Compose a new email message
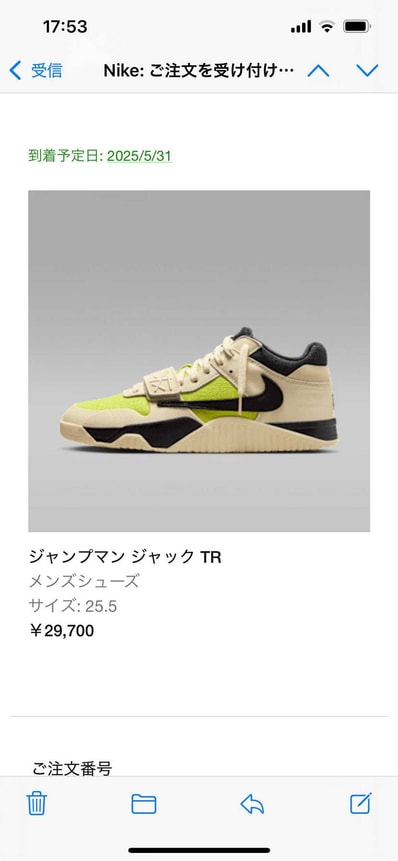398x861 pixels. pos(361,803)
